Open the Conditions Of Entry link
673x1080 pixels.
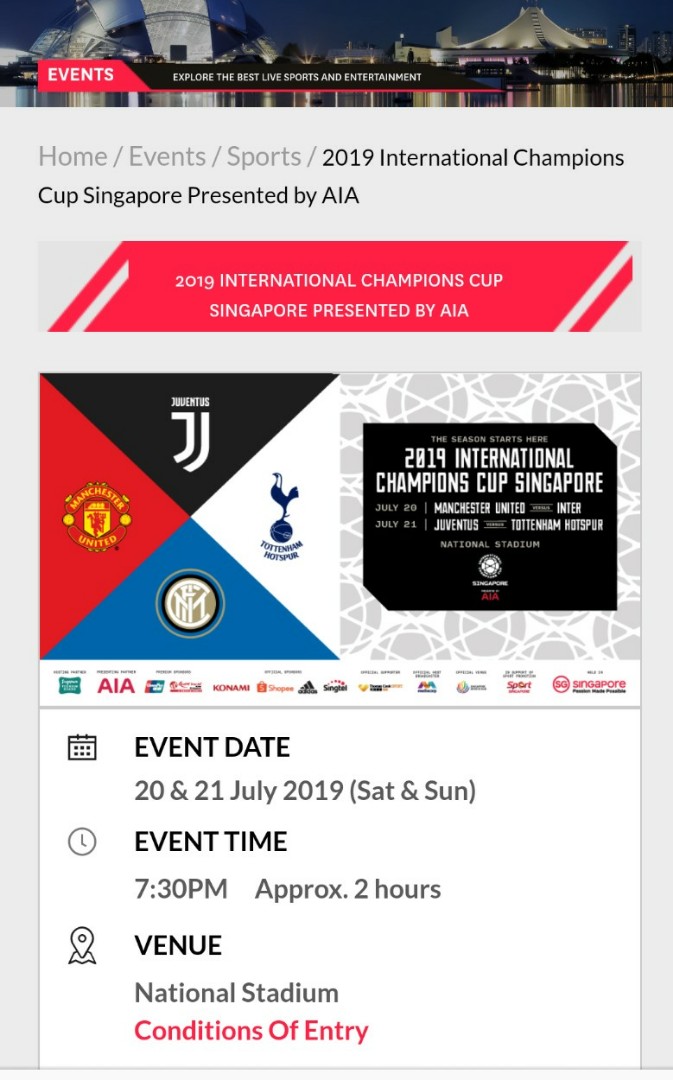point(251,1031)
